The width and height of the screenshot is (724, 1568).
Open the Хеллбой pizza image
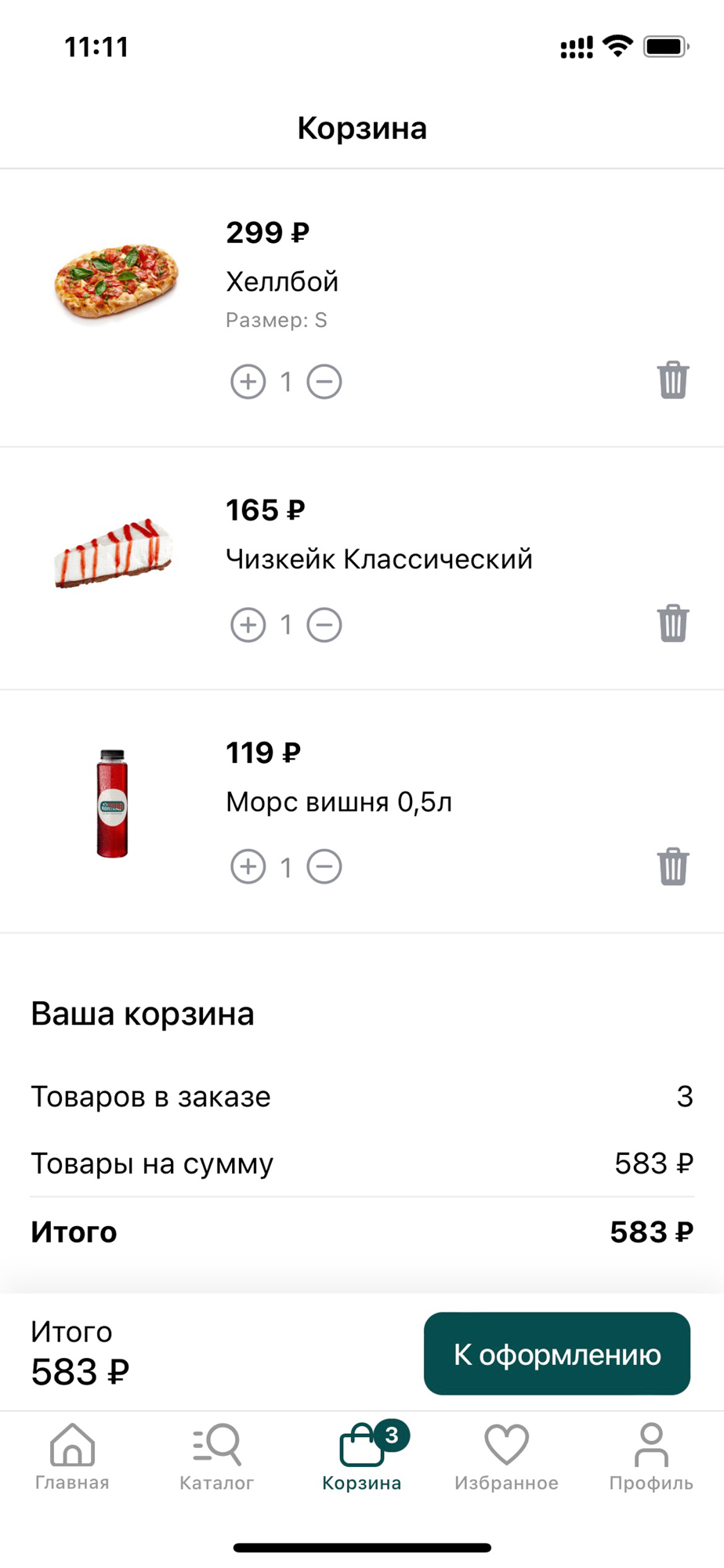click(x=116, y=280)
